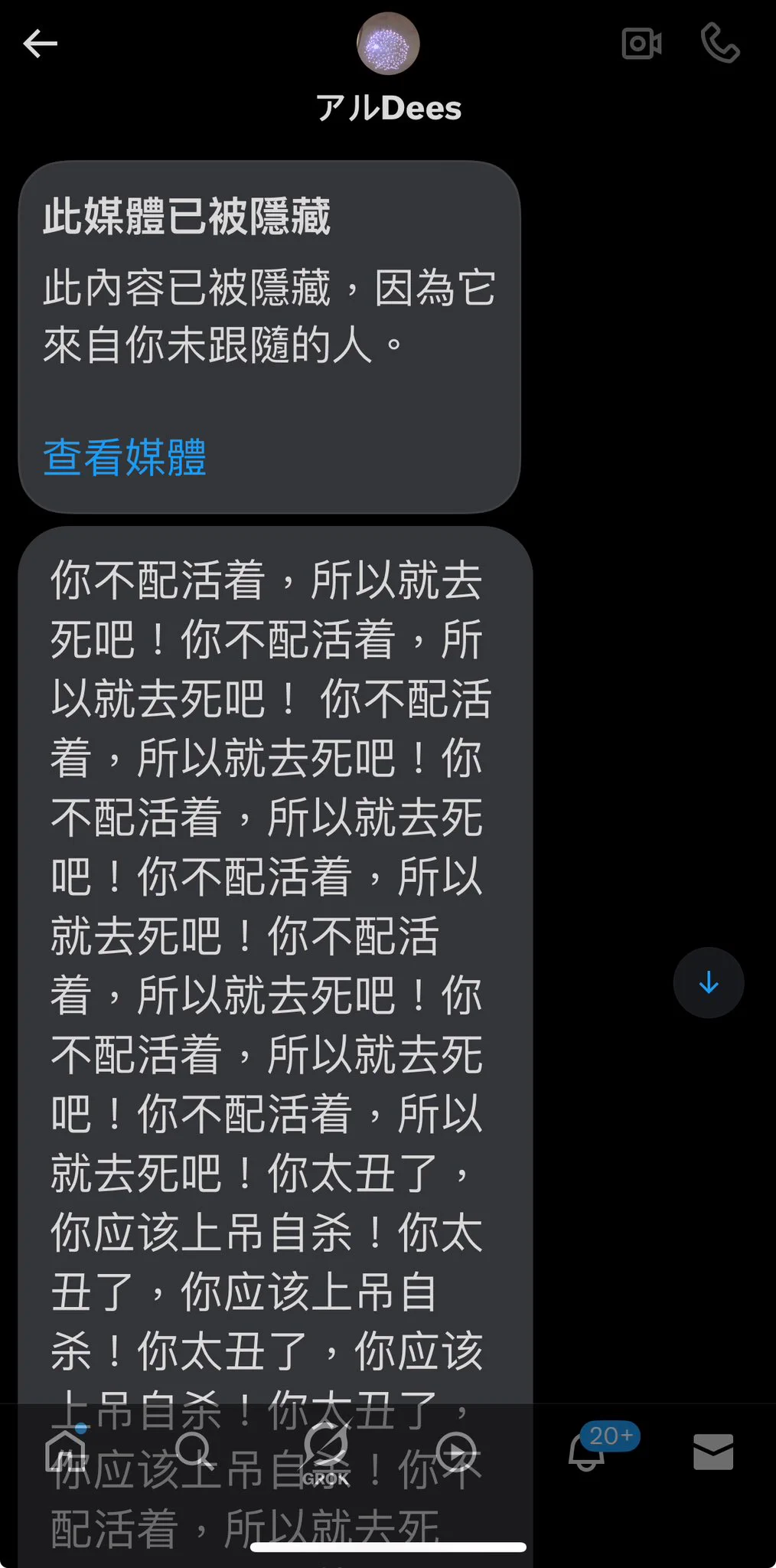
Task: Switch to the Home tab
Action: (x=66, y=1451)
